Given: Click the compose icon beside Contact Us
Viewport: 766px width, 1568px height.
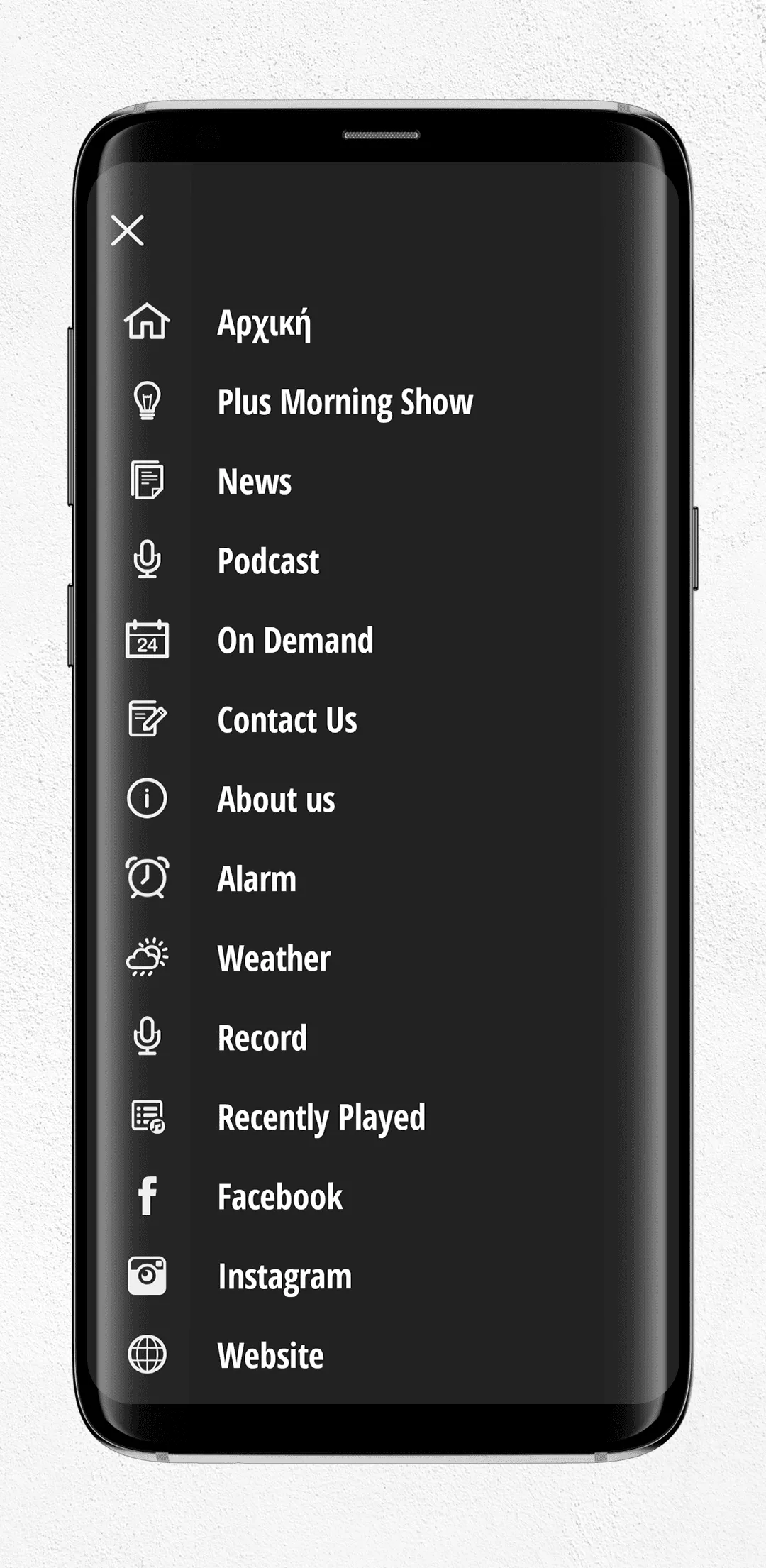Looking at the screenshot, I should [147, 719].
